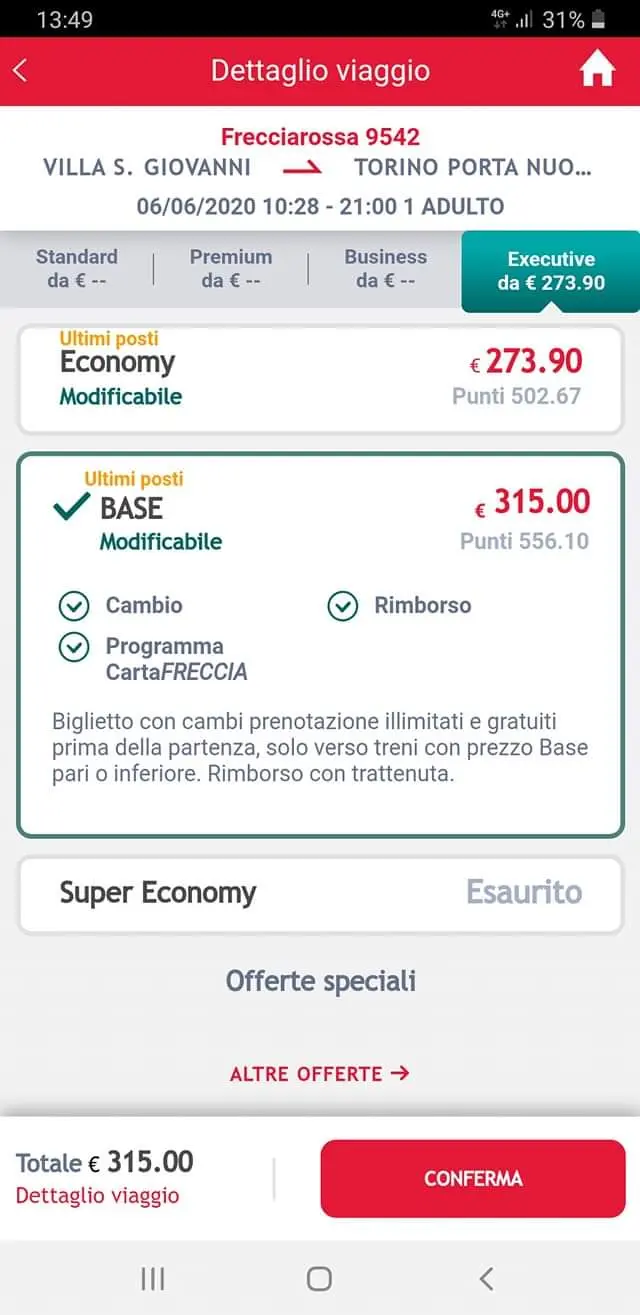Tap the system back button

(x=486, y=1278)
